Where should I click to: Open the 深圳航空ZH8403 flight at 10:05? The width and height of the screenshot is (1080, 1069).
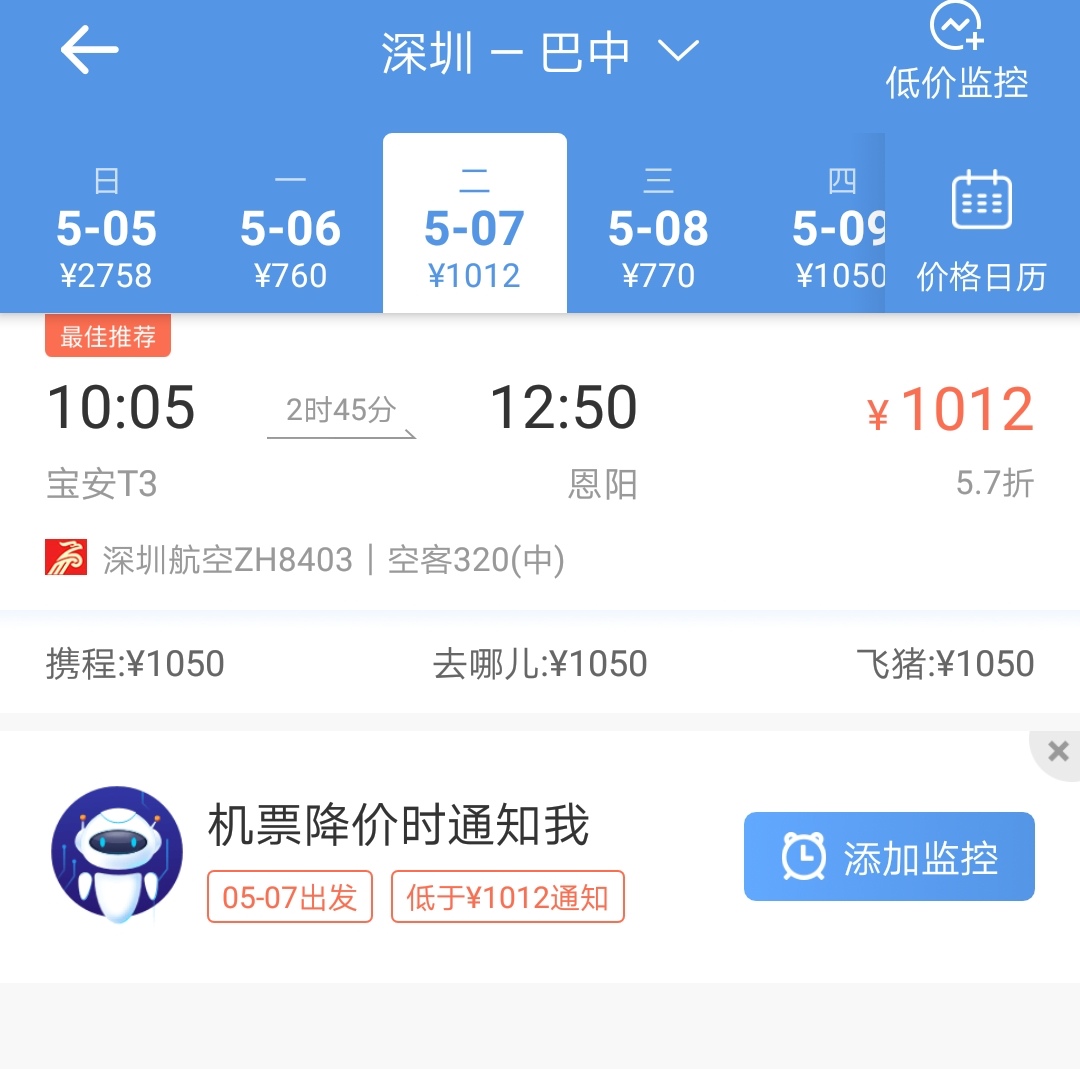(x=540, y=460)
